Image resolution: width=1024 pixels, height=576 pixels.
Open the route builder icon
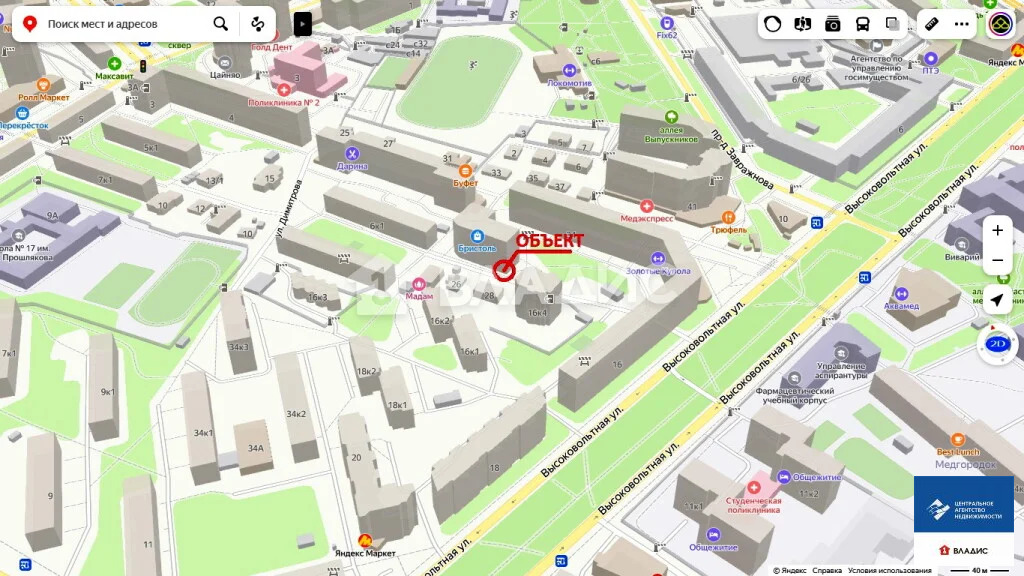(258, 23)
